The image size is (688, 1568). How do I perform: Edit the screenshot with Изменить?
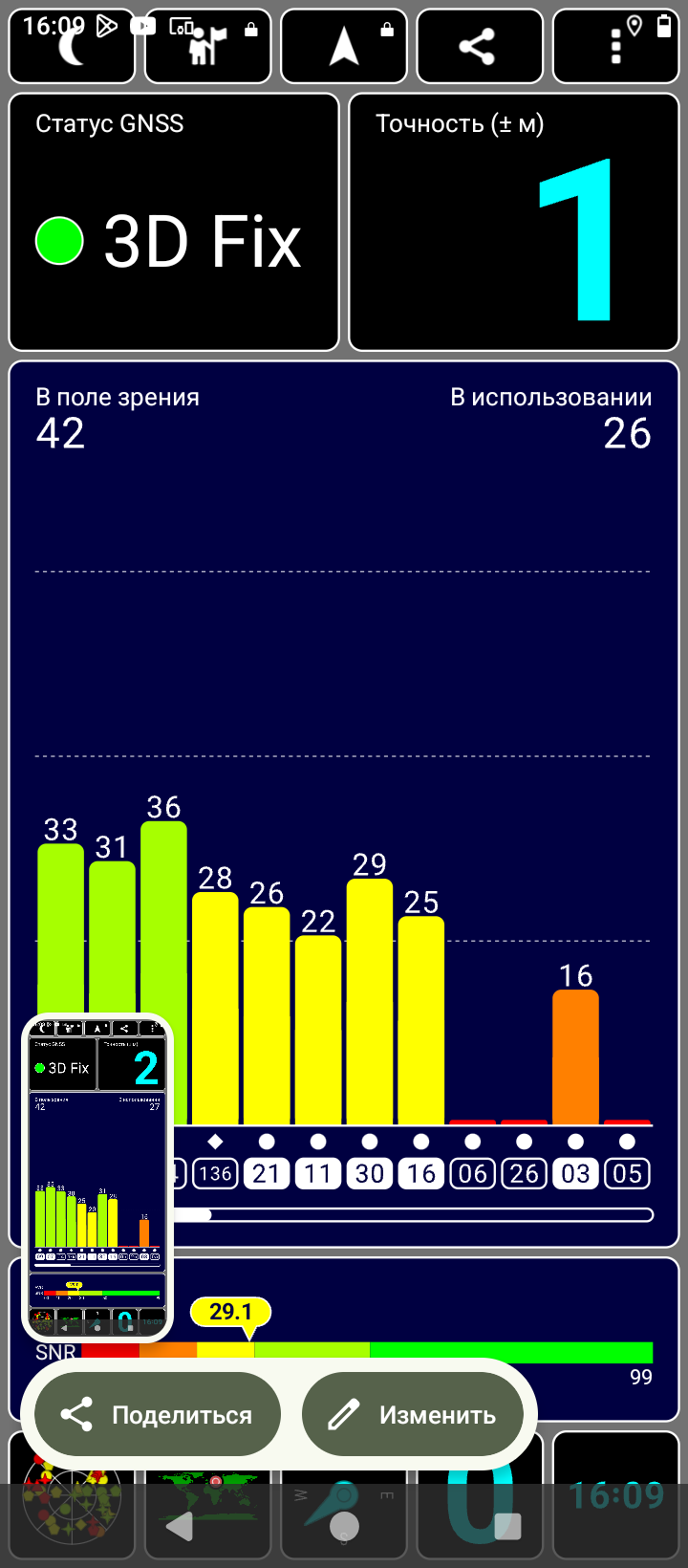click(413, 1415)
